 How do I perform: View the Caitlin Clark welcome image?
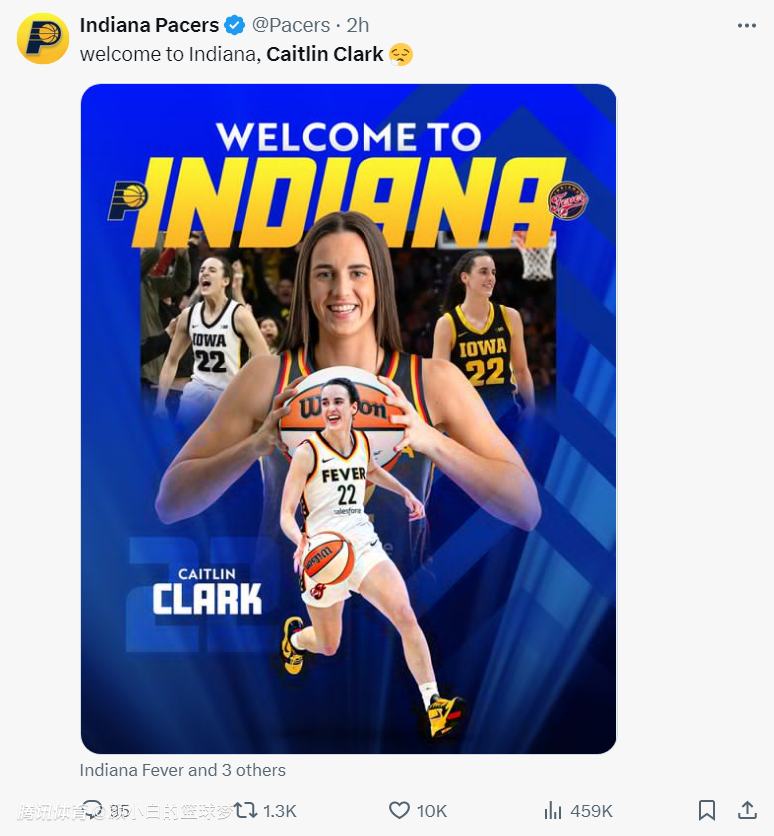coord(348,418)
